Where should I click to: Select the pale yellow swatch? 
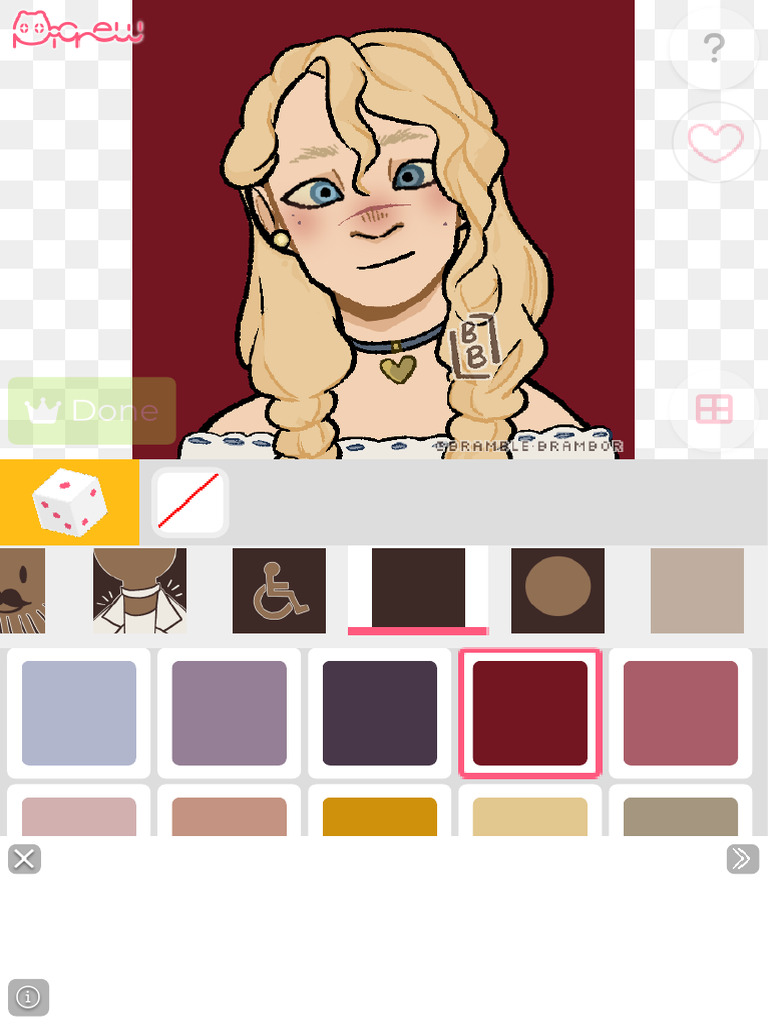530,816
